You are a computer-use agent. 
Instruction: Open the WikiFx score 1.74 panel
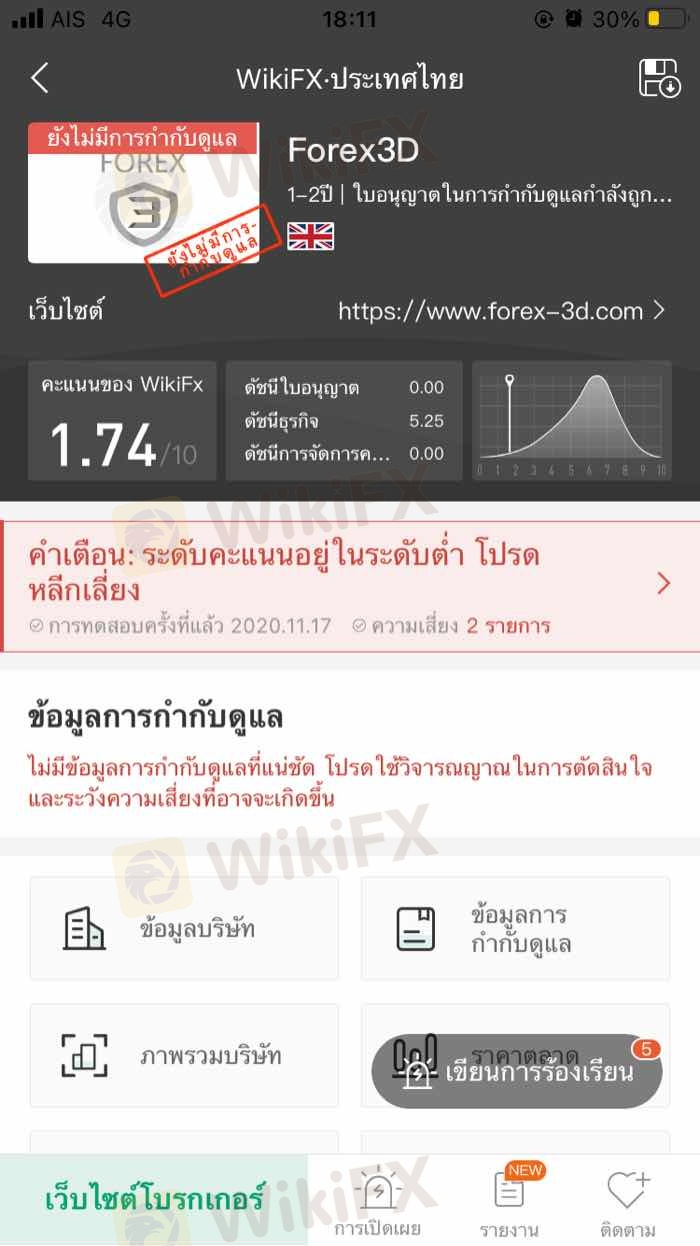click(x=122, y=421)
